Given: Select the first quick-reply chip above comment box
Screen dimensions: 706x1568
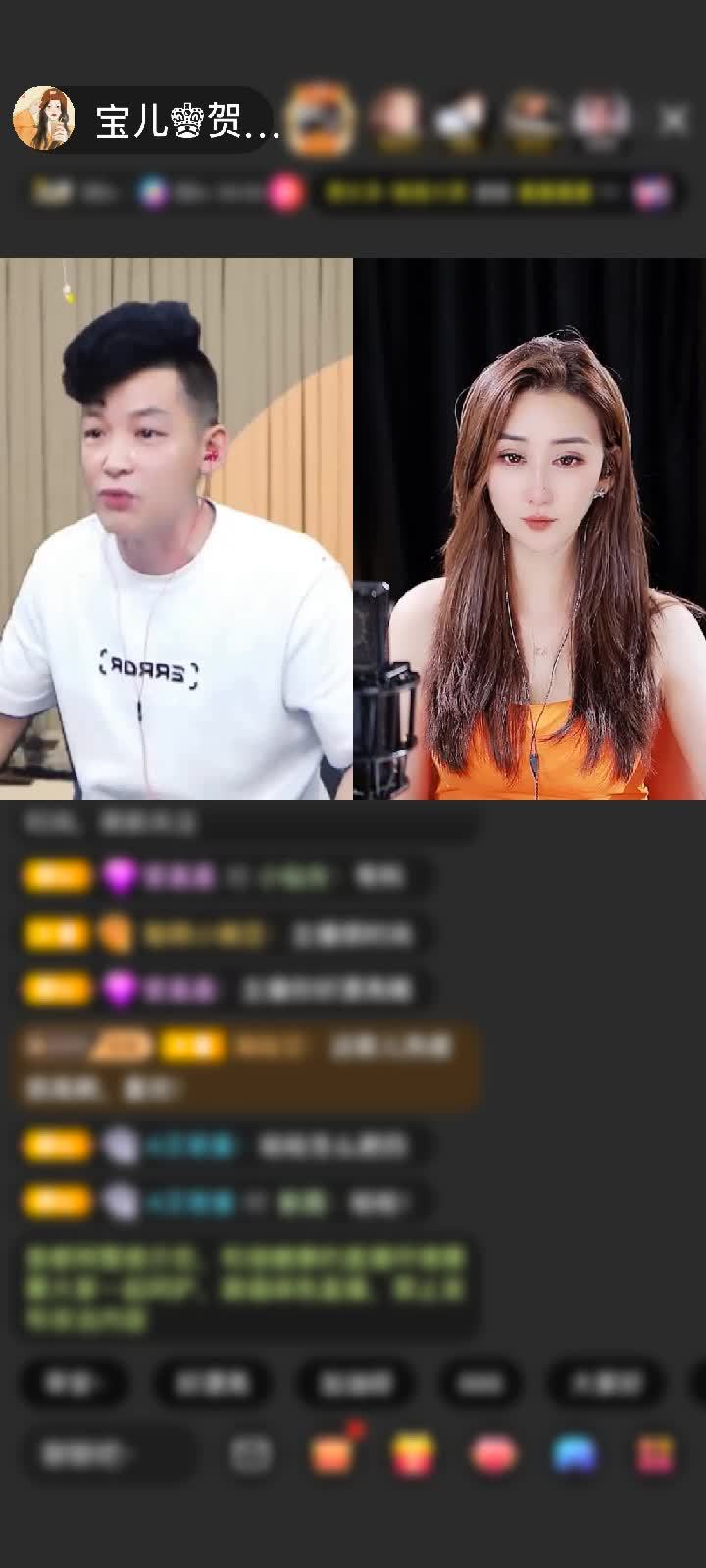Looking at the screenshot, I should (74, 1383).
